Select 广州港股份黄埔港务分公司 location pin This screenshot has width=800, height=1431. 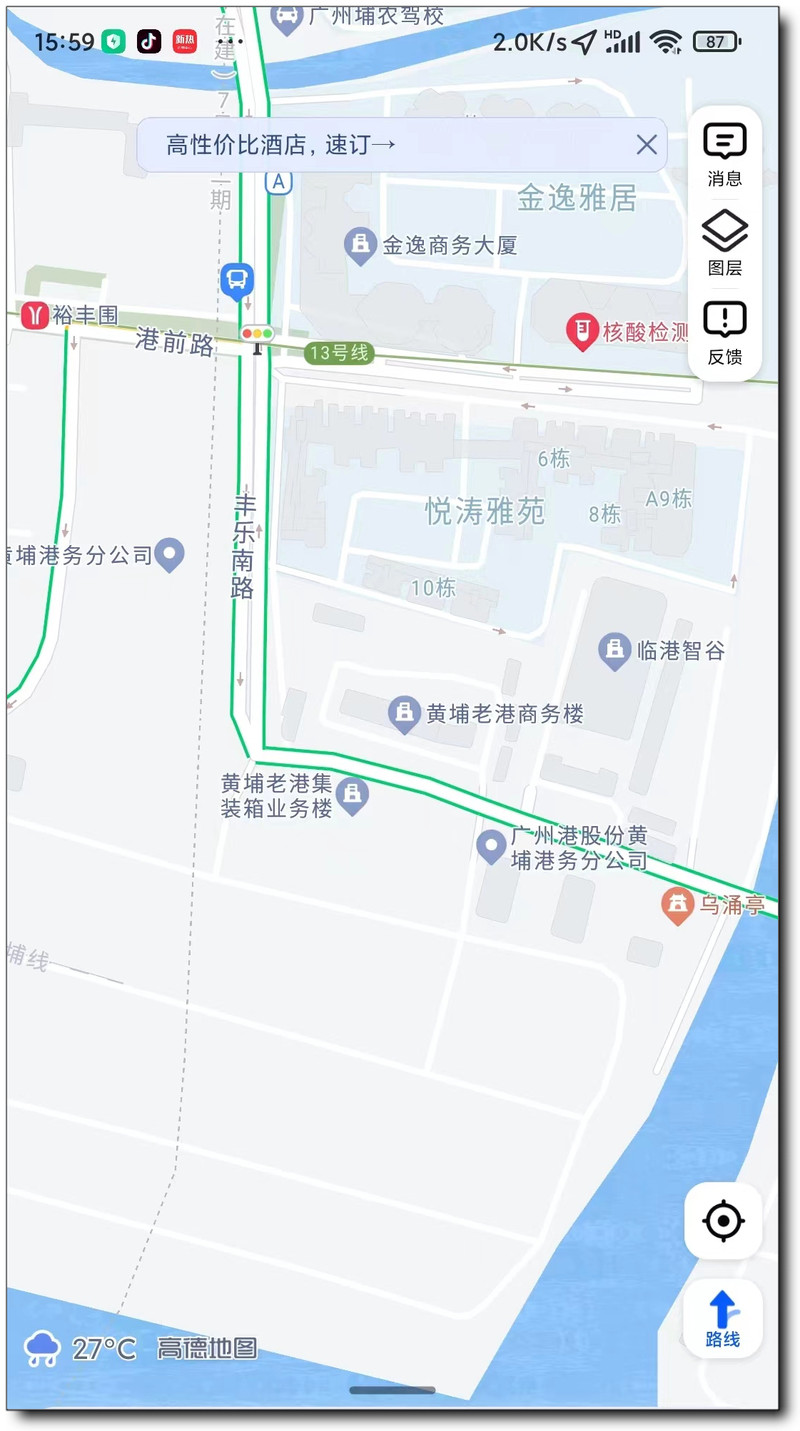[490, 847]
